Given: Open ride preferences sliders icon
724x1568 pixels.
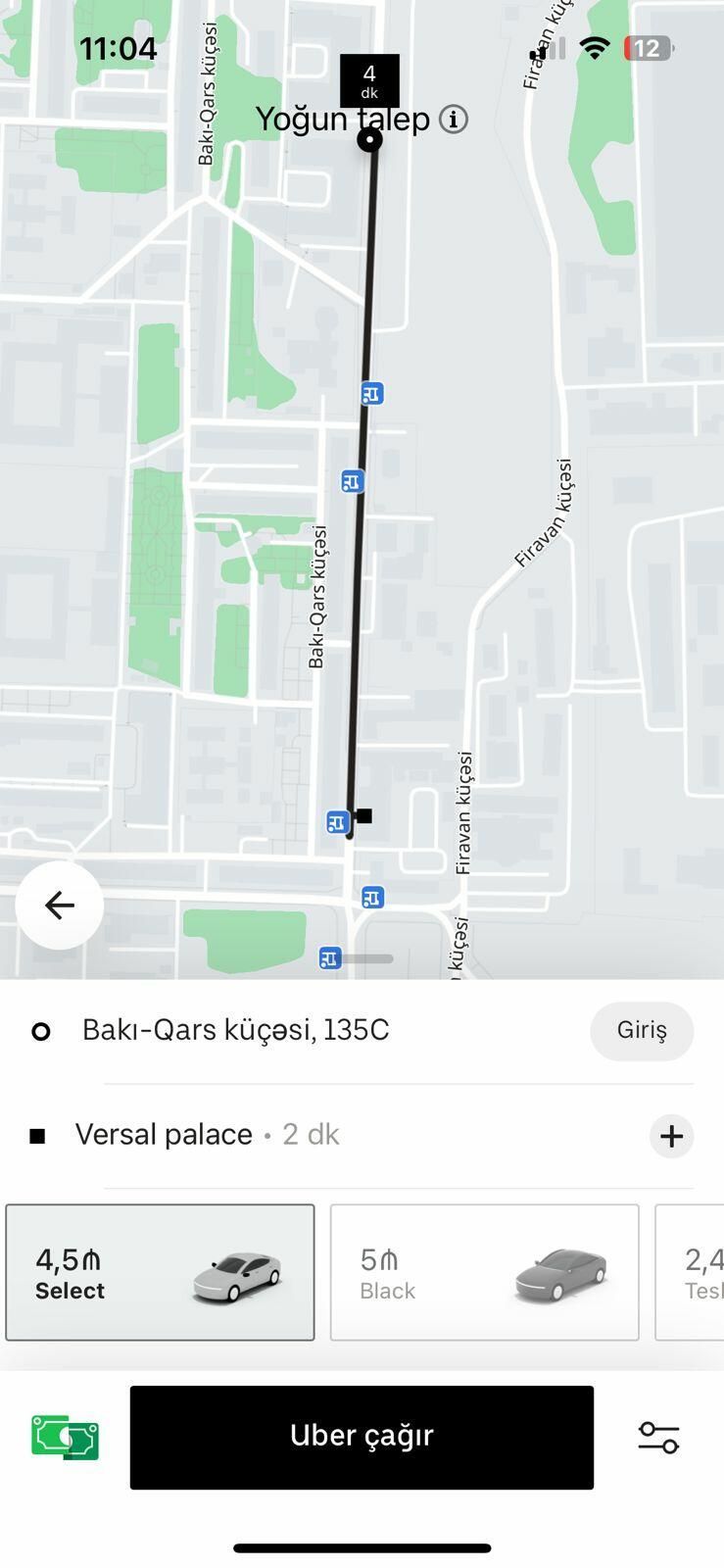Looking at the screenshot, I should tap(658, 1438).
